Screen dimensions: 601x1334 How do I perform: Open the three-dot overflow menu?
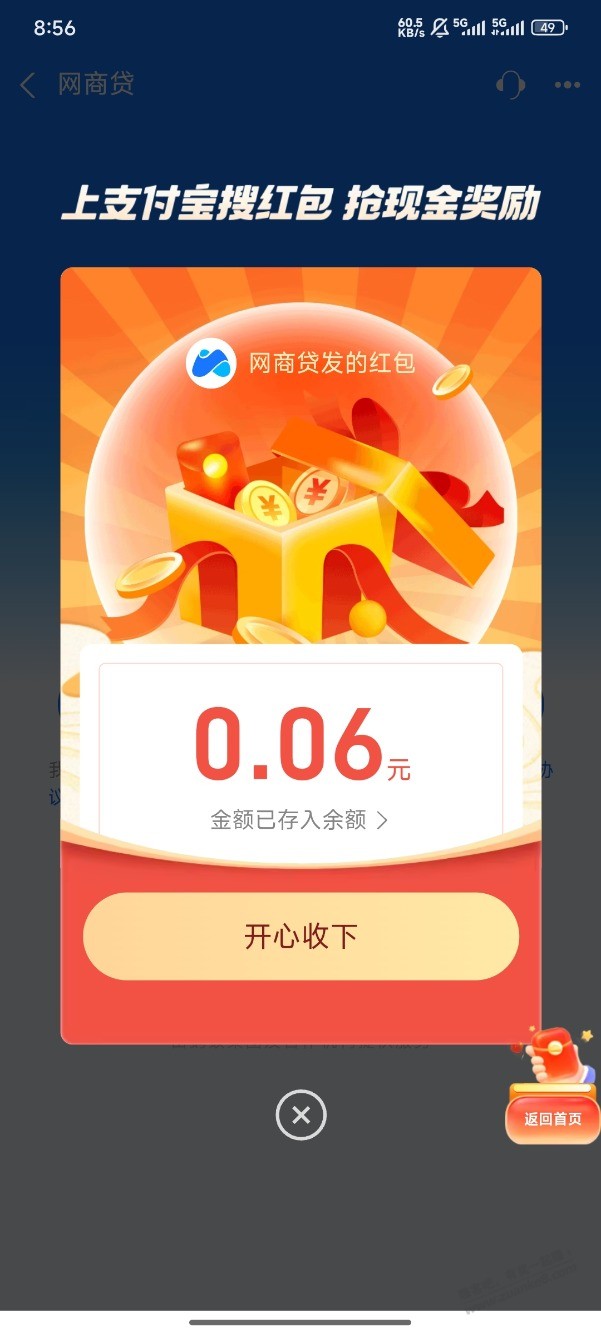click(567, 85)
